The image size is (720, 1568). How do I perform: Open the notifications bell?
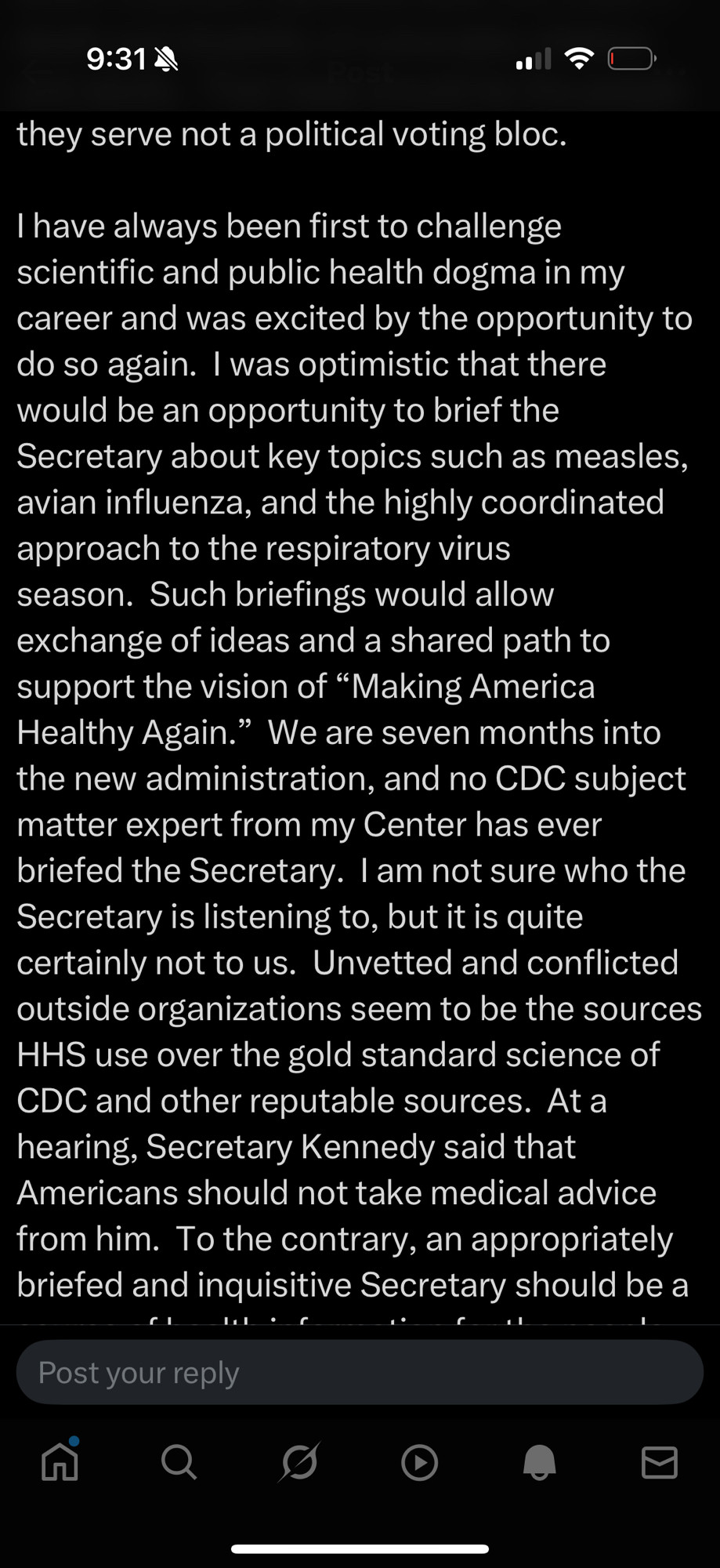pos(539,1462)
